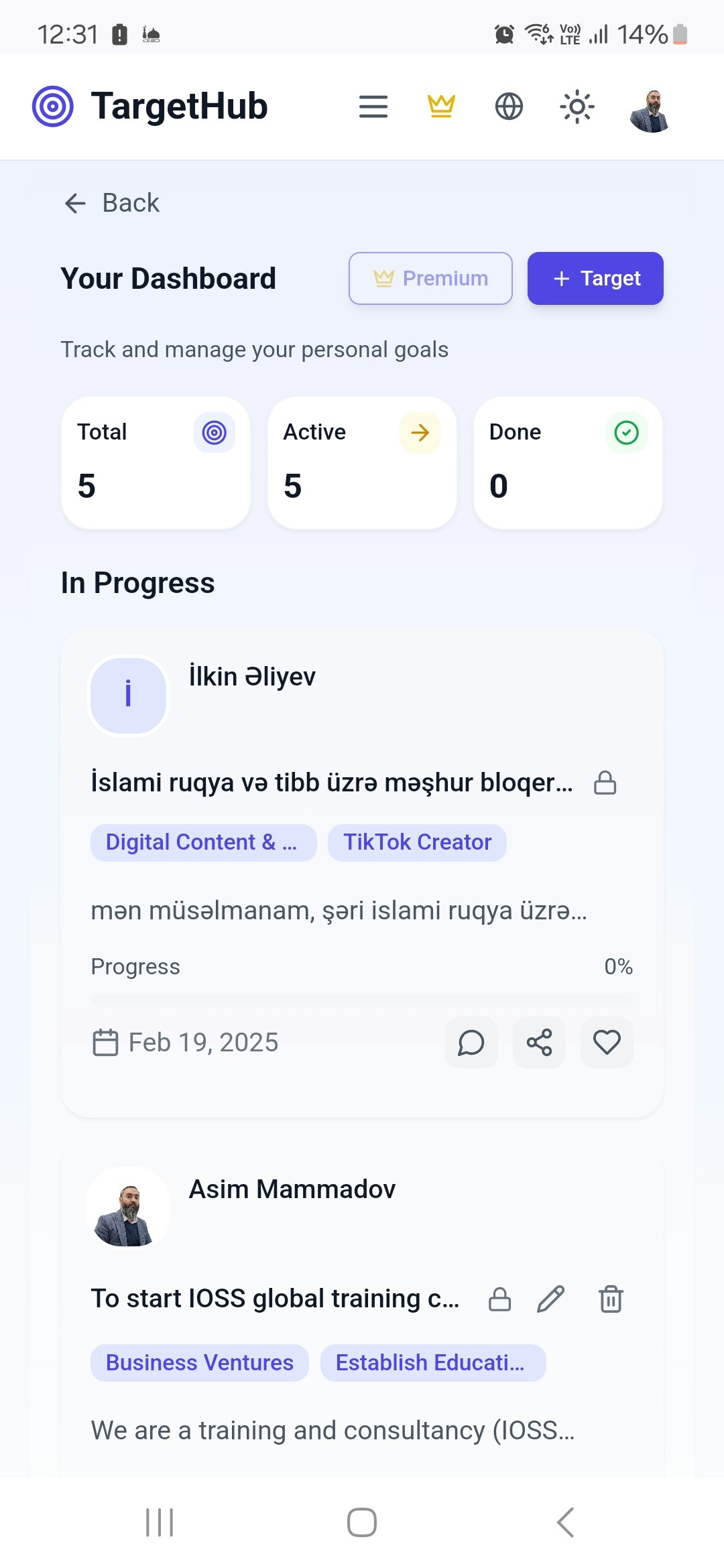Image resolution: width=724 pixels, height=1568 pixels.
Task: Open profile avatar in the header
Action: point(650,110)
